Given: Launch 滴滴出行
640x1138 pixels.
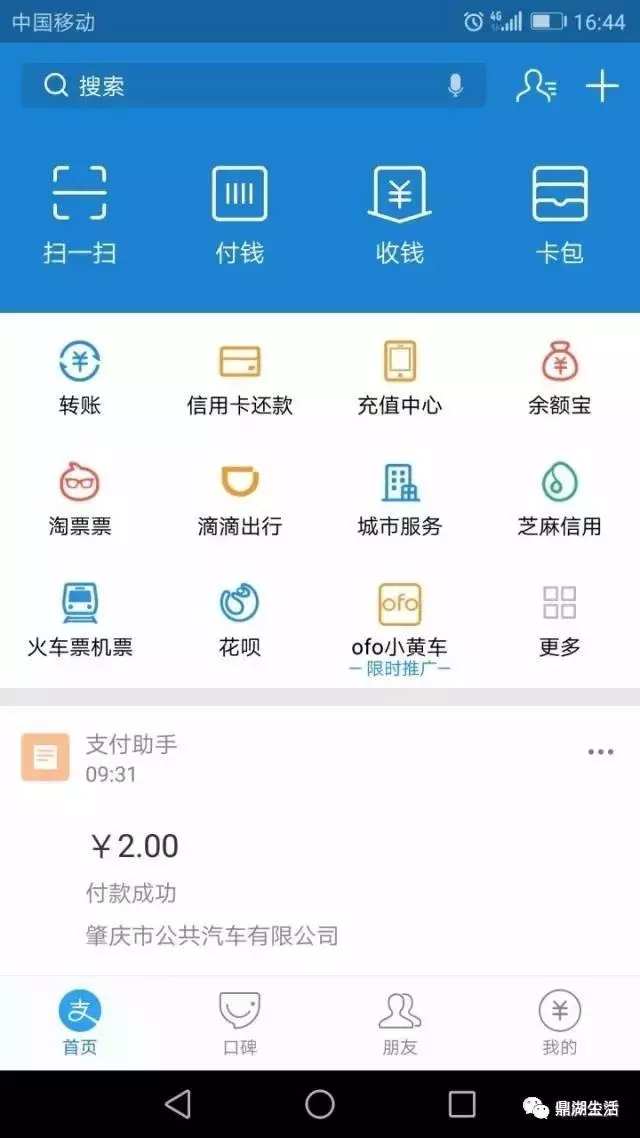Looking at the screenshot, I should (239, 499).
